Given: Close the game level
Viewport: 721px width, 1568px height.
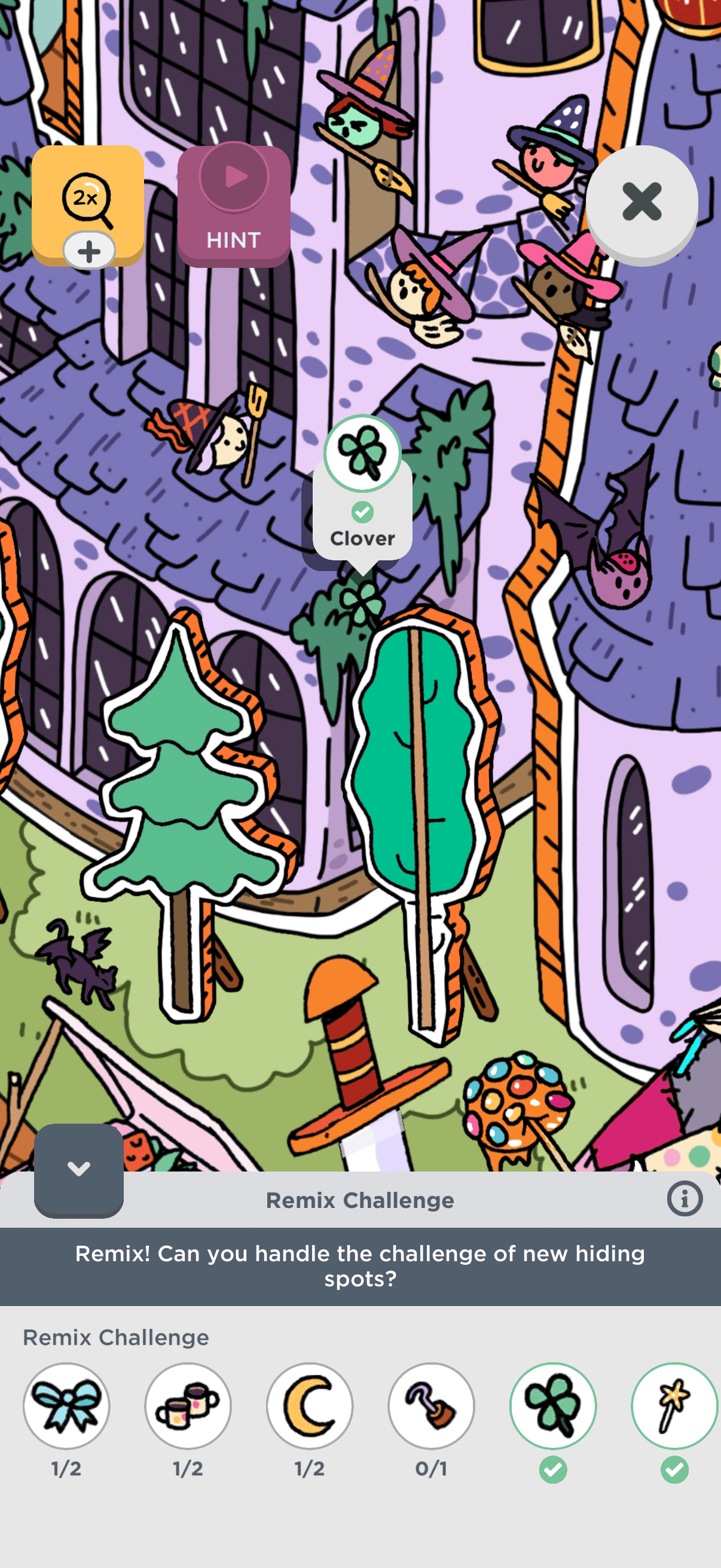Looking at the screenshot, I should pyautogui.click(x=641, y=202).
